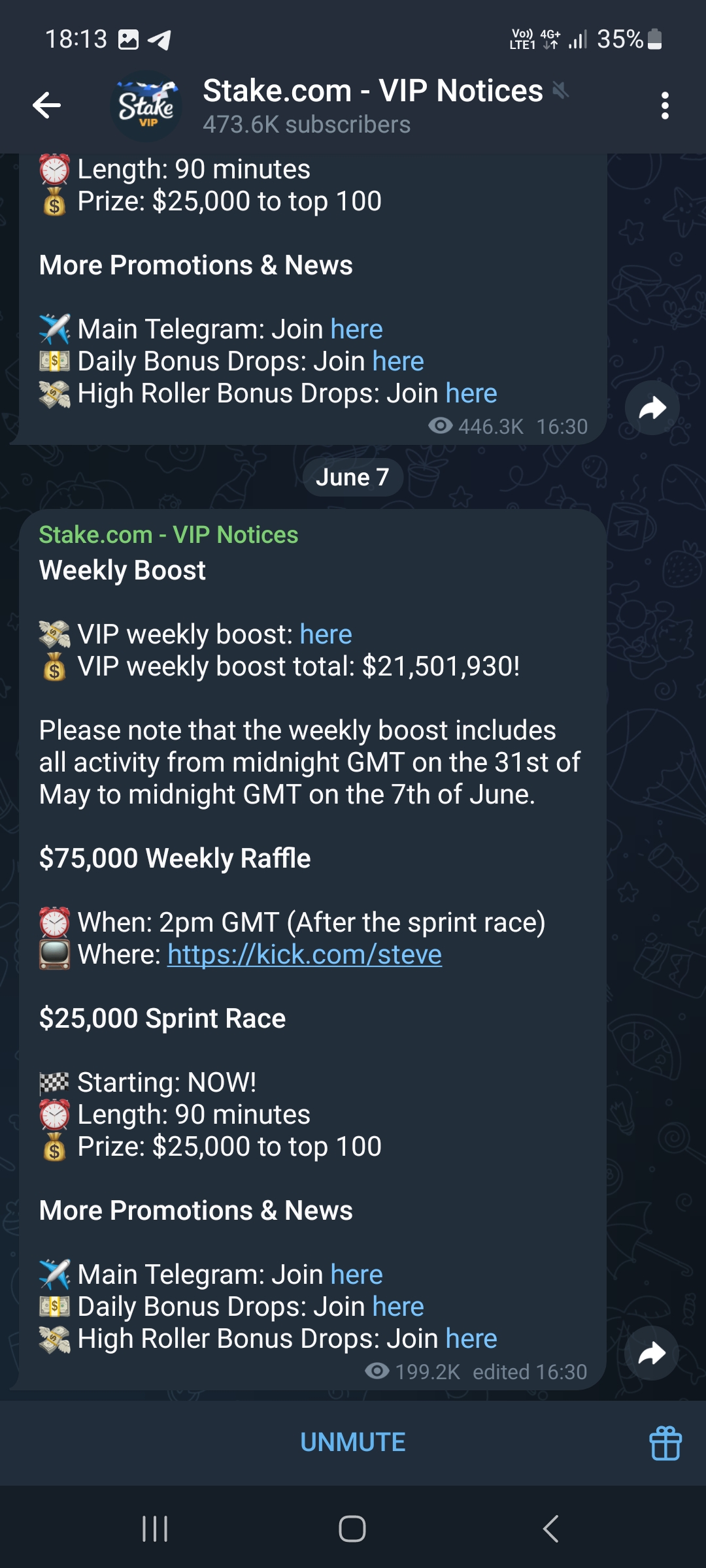
Task: Open High Roller Bonus Drops link in June 7 message
Action: pos(471,1338)
